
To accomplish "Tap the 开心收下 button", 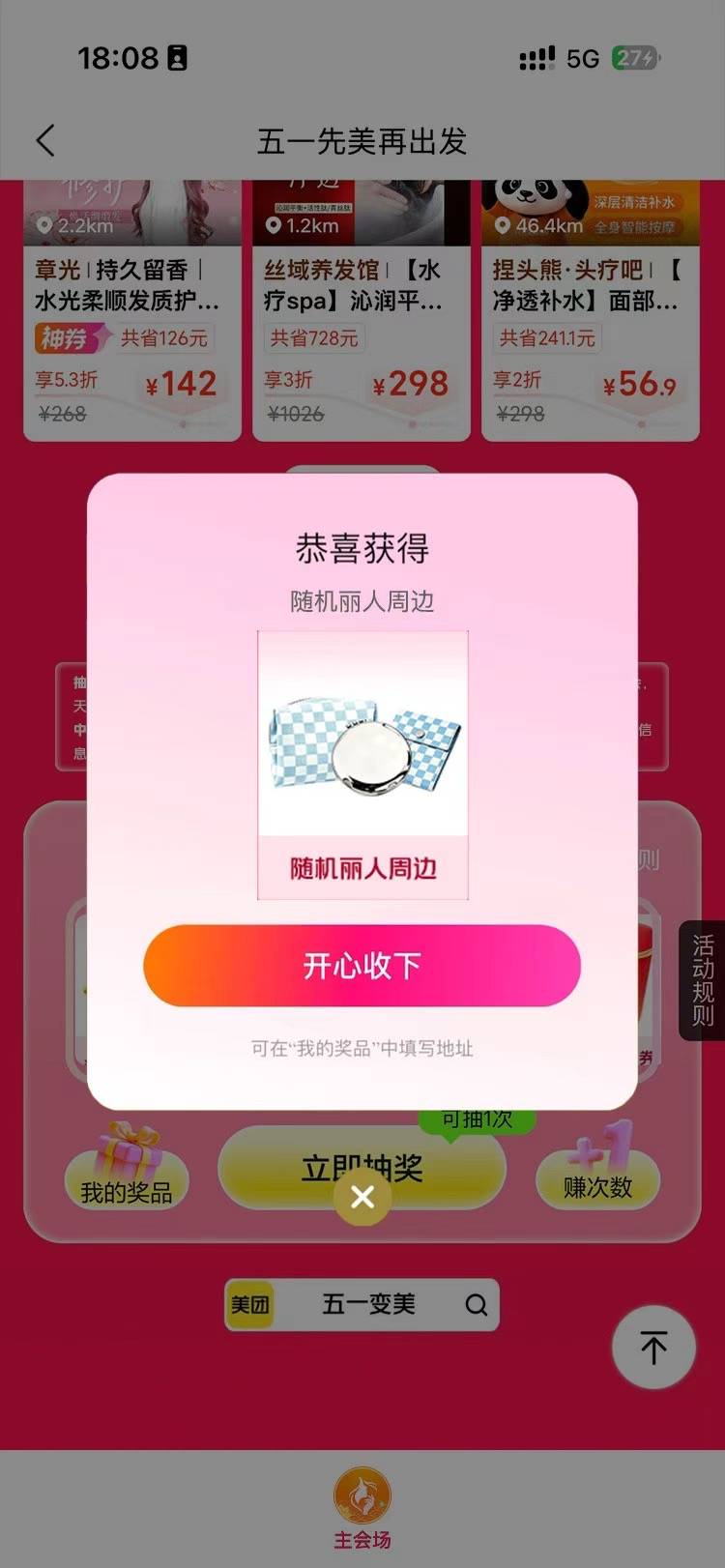I will coord(362,965).
